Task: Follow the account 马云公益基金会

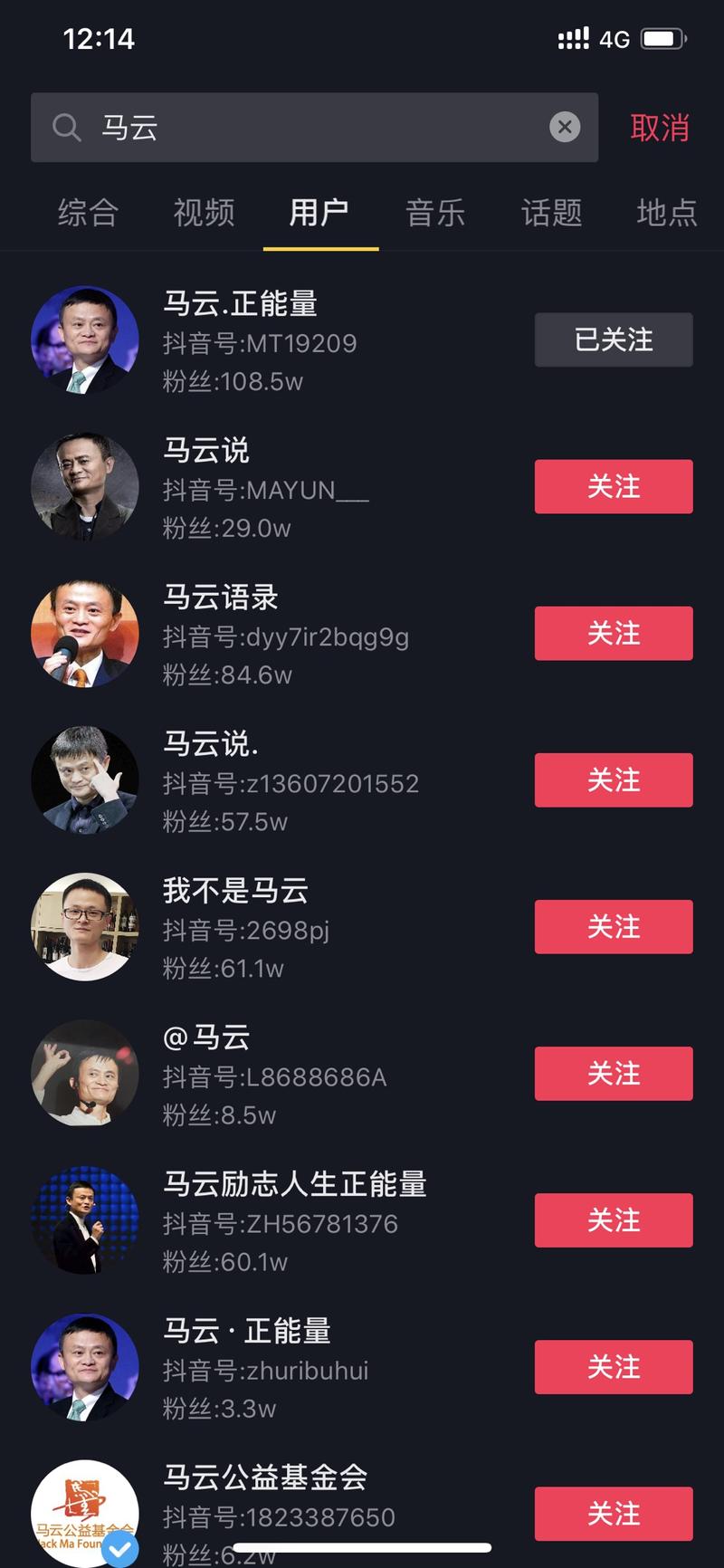Action: tap(614, 1513)
